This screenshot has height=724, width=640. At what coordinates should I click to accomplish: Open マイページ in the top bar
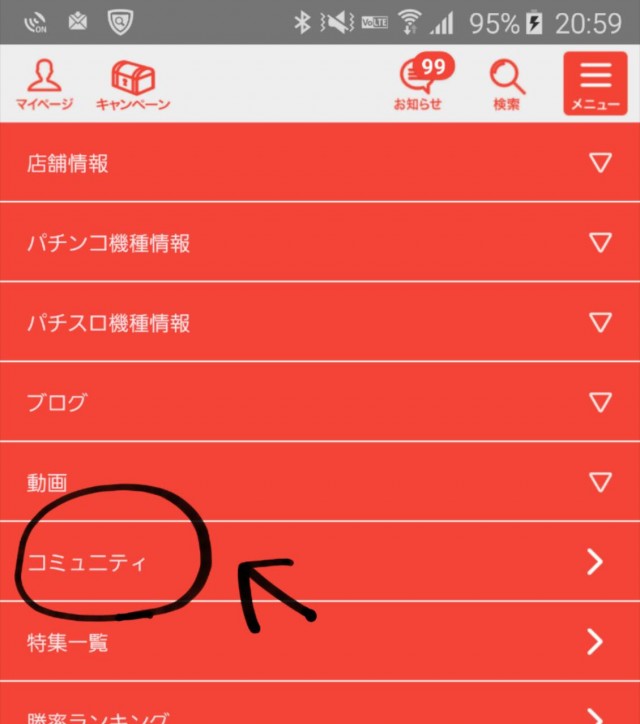click(x=43, y=84)
